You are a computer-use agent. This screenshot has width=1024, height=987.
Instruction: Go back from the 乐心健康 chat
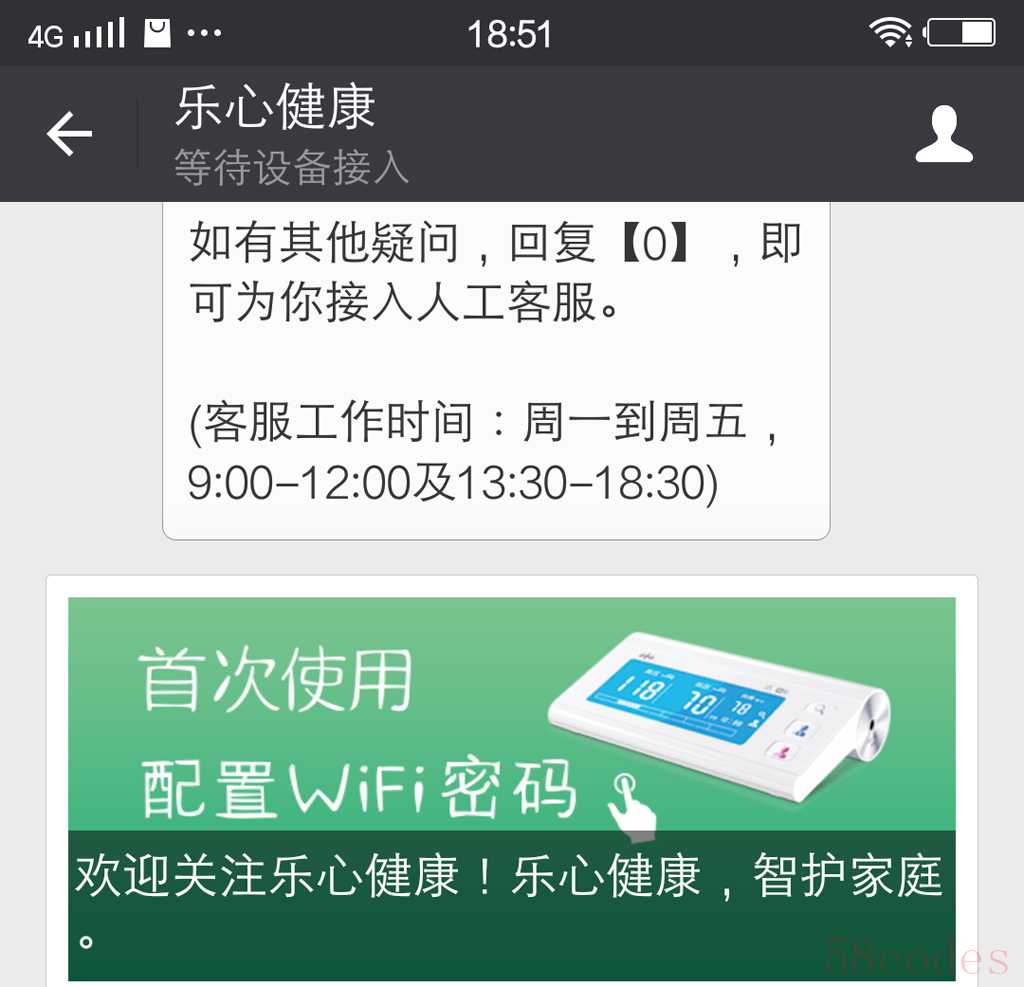tap(69, 134)
